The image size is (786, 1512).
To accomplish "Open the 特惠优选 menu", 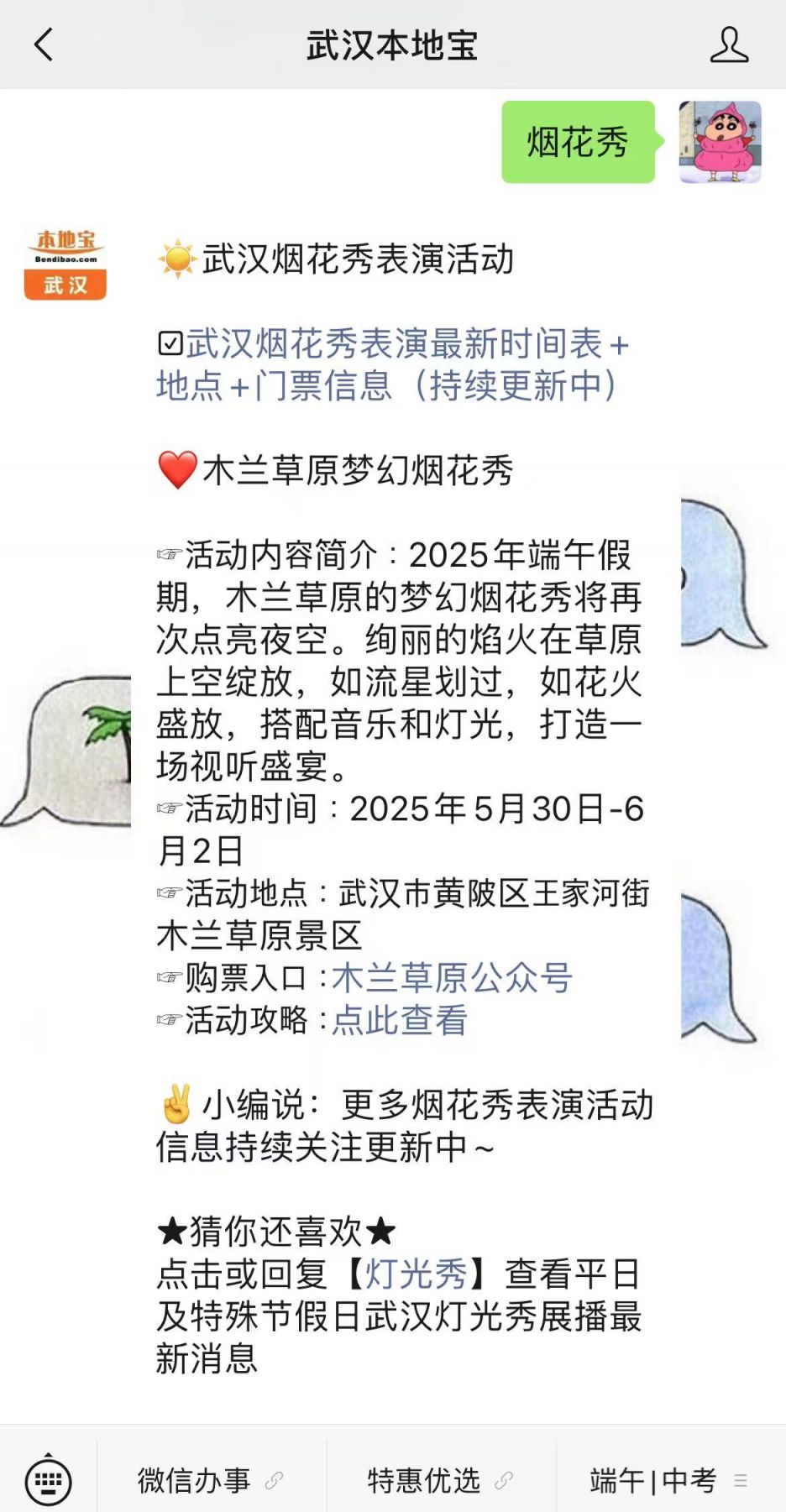I will point(441,1480).
